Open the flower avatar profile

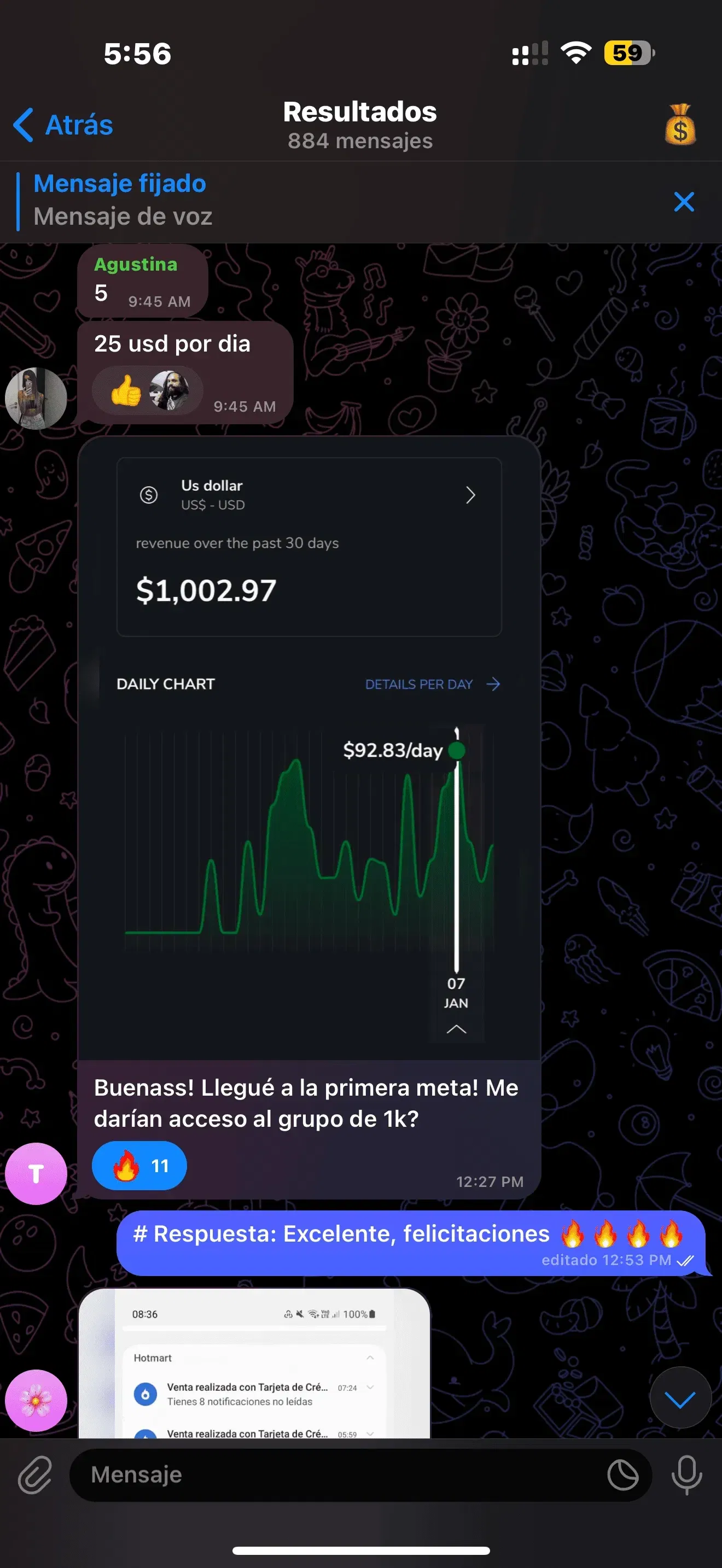pyautogui.click(x=36, y=1400)
